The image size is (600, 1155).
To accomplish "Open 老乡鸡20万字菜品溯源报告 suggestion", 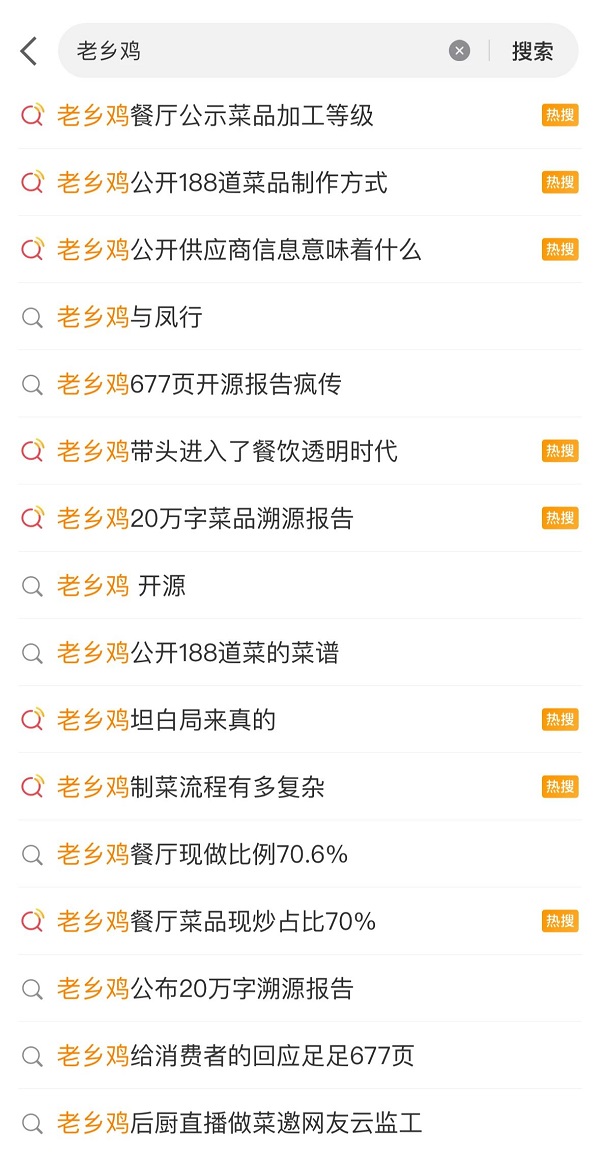I will [300, 518].
